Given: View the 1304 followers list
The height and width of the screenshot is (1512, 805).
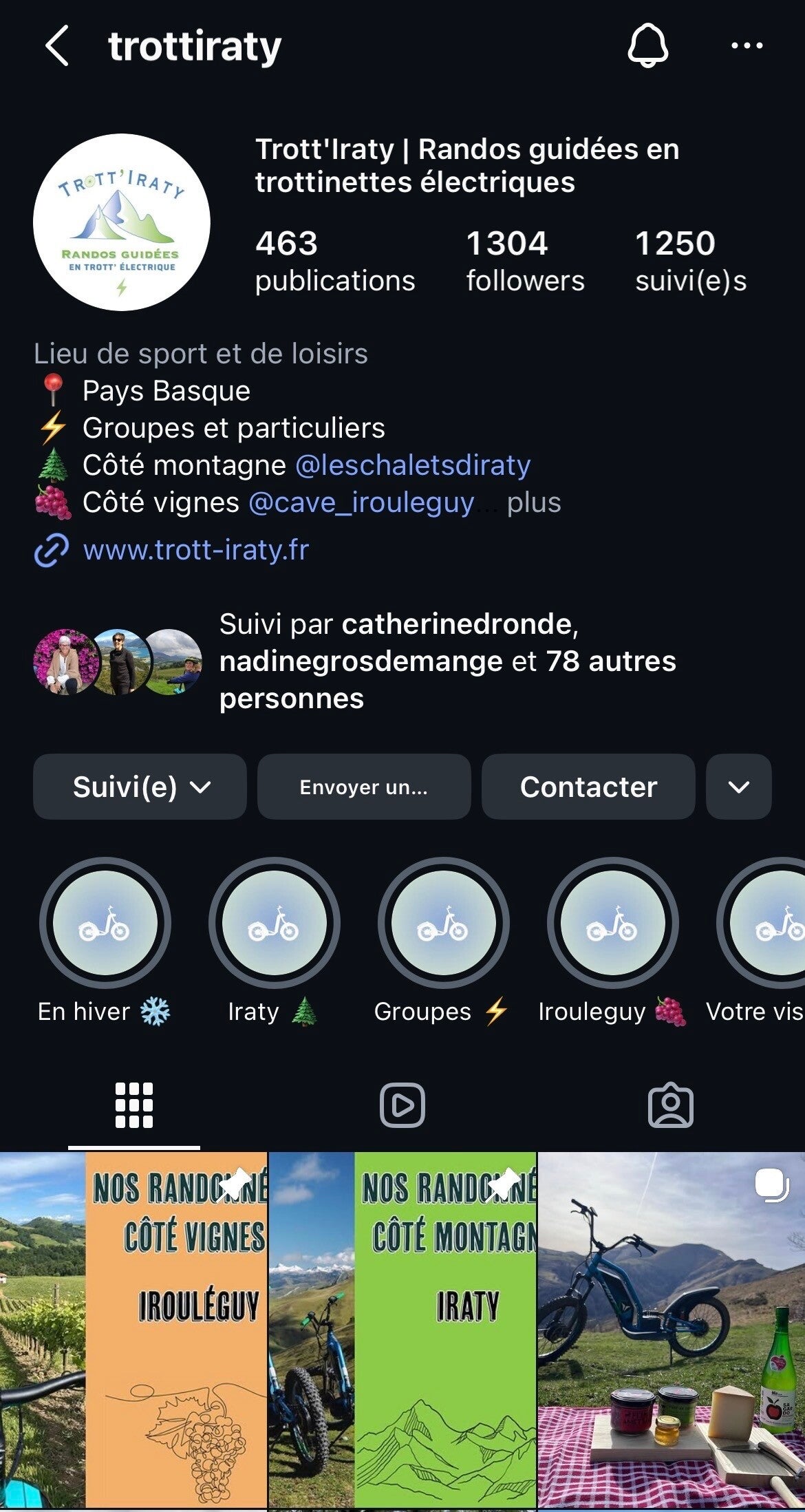Looking at the screenshot, I should pos(525,262).
